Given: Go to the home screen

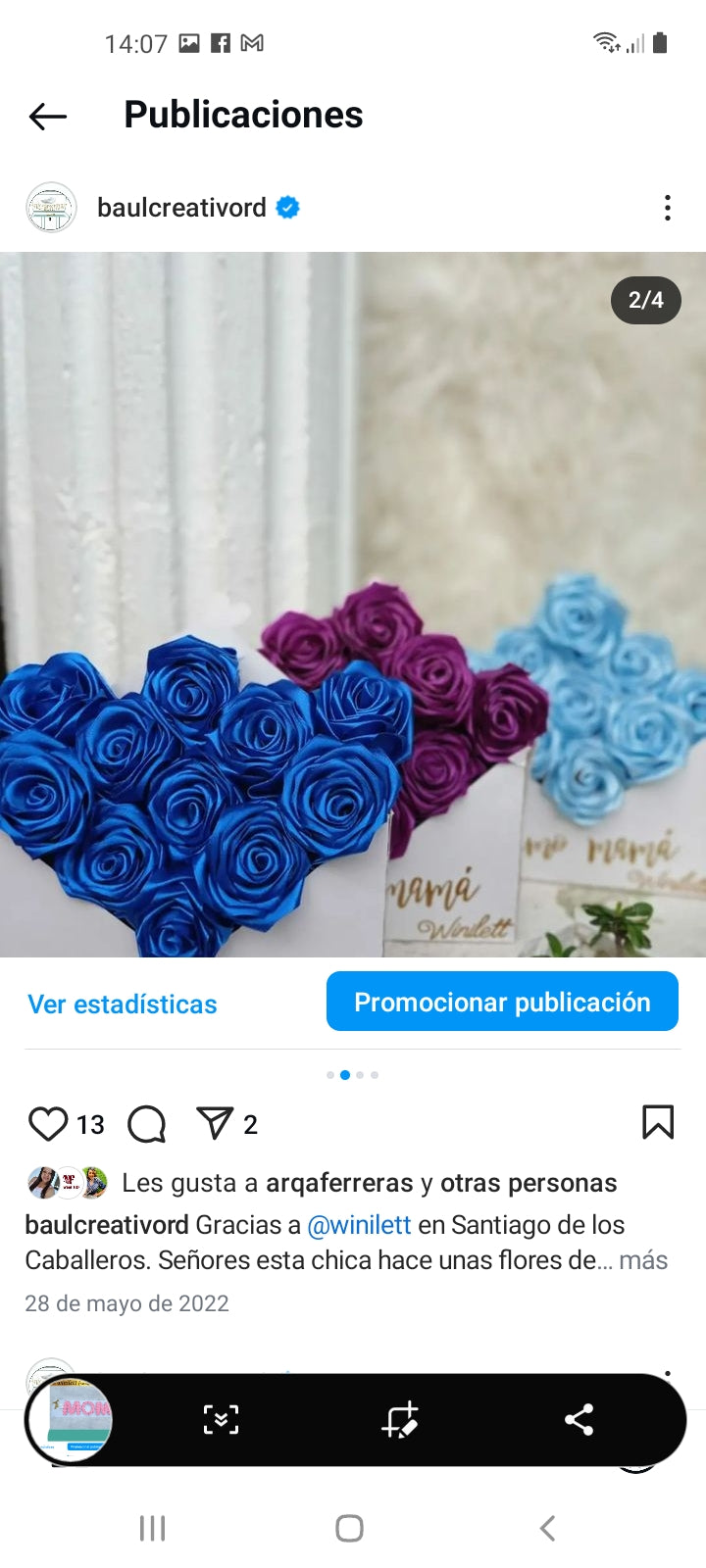Looking at the screenshot, I should click(x=349, y=1528).
